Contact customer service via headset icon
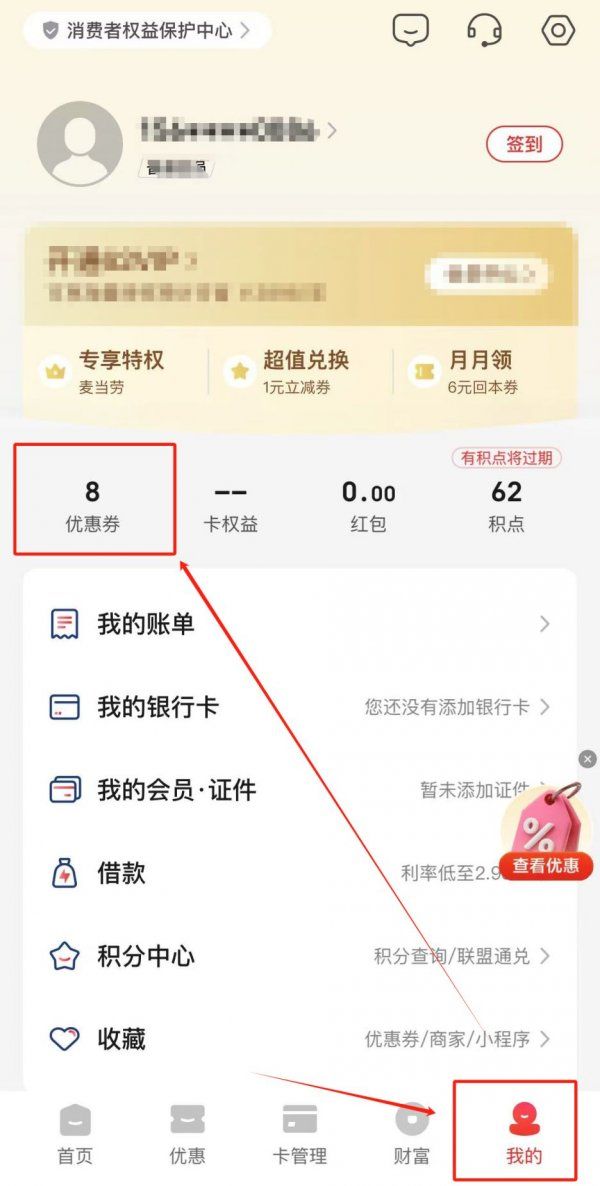 484,30
